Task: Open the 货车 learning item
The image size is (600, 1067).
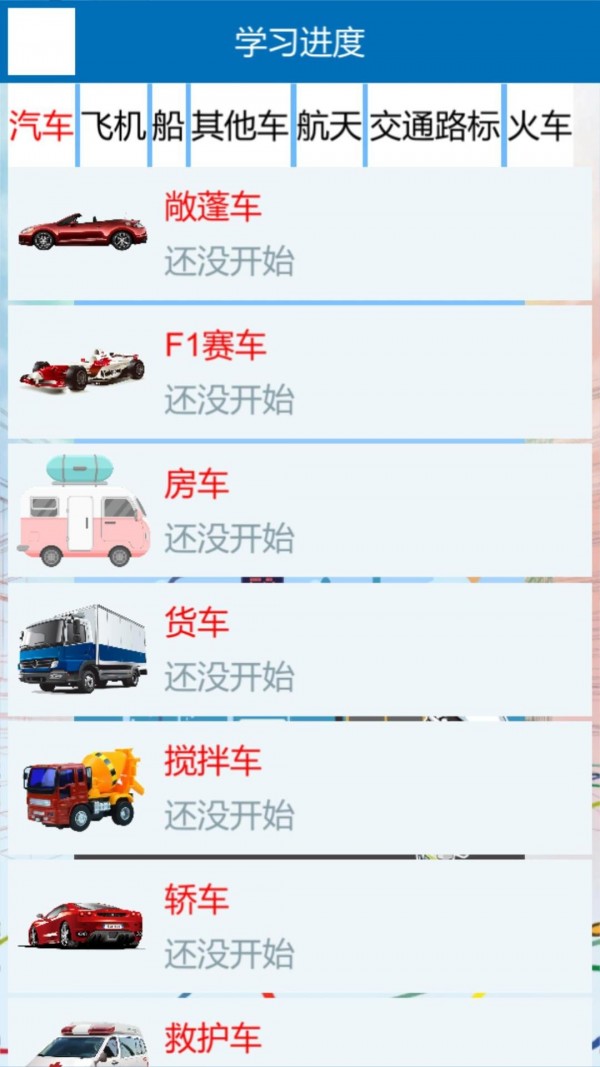Action: pos(300,649)
